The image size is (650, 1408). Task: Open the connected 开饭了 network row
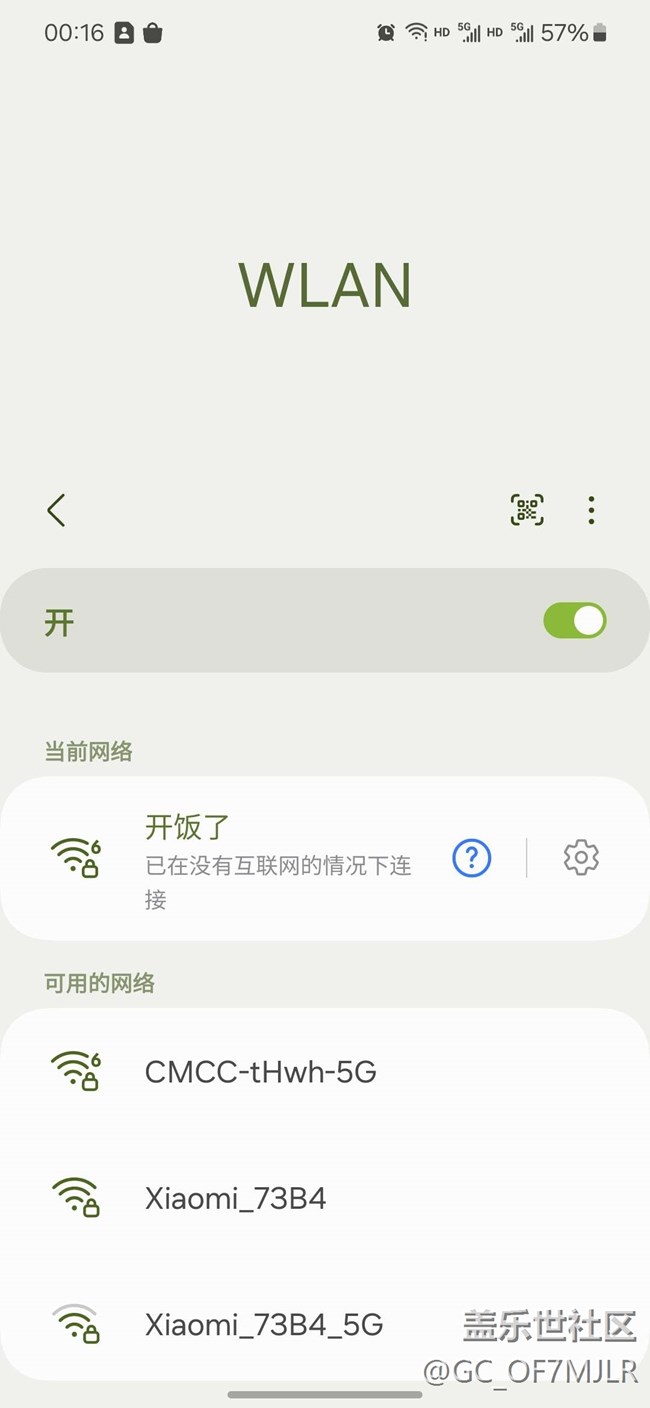pos(250,858)
